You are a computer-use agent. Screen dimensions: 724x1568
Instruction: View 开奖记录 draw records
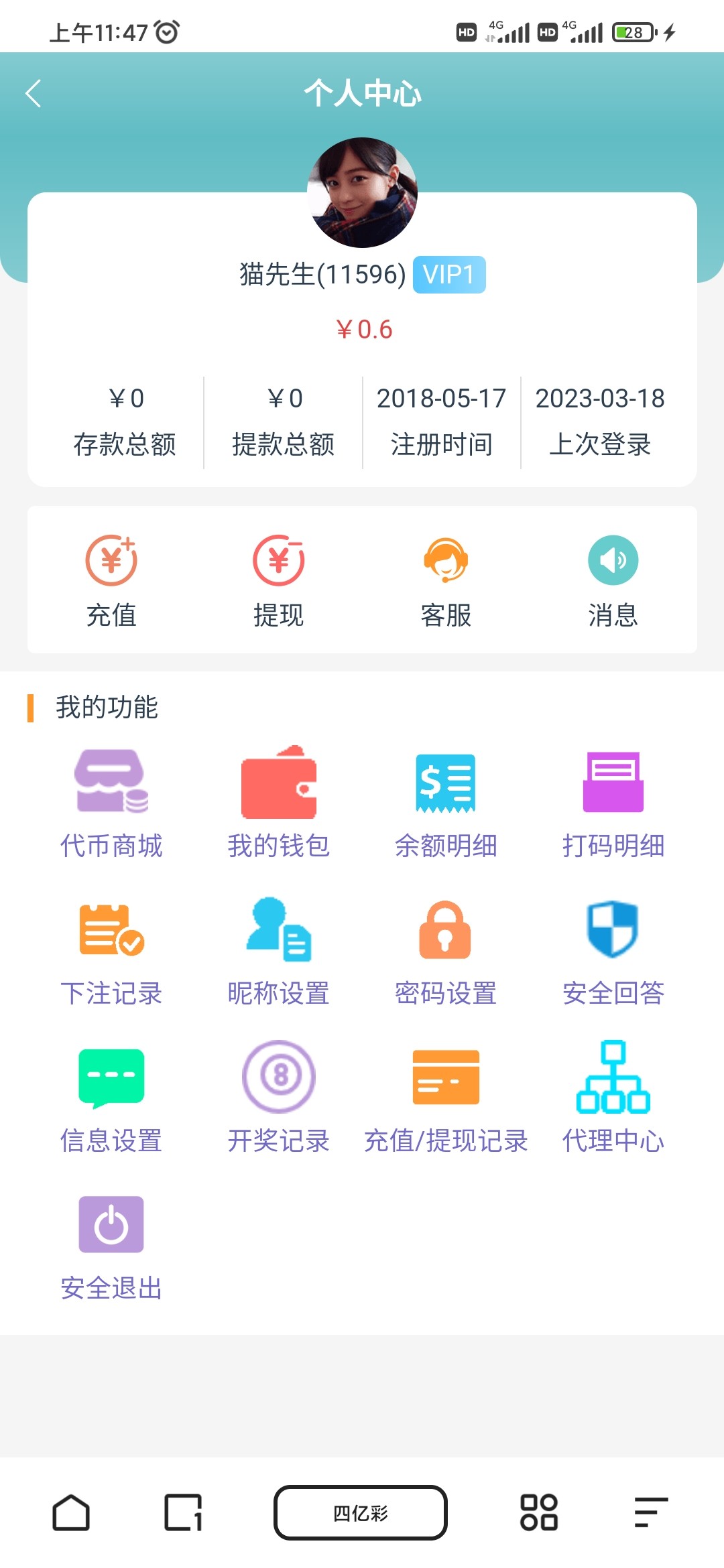pos(278,1098)
